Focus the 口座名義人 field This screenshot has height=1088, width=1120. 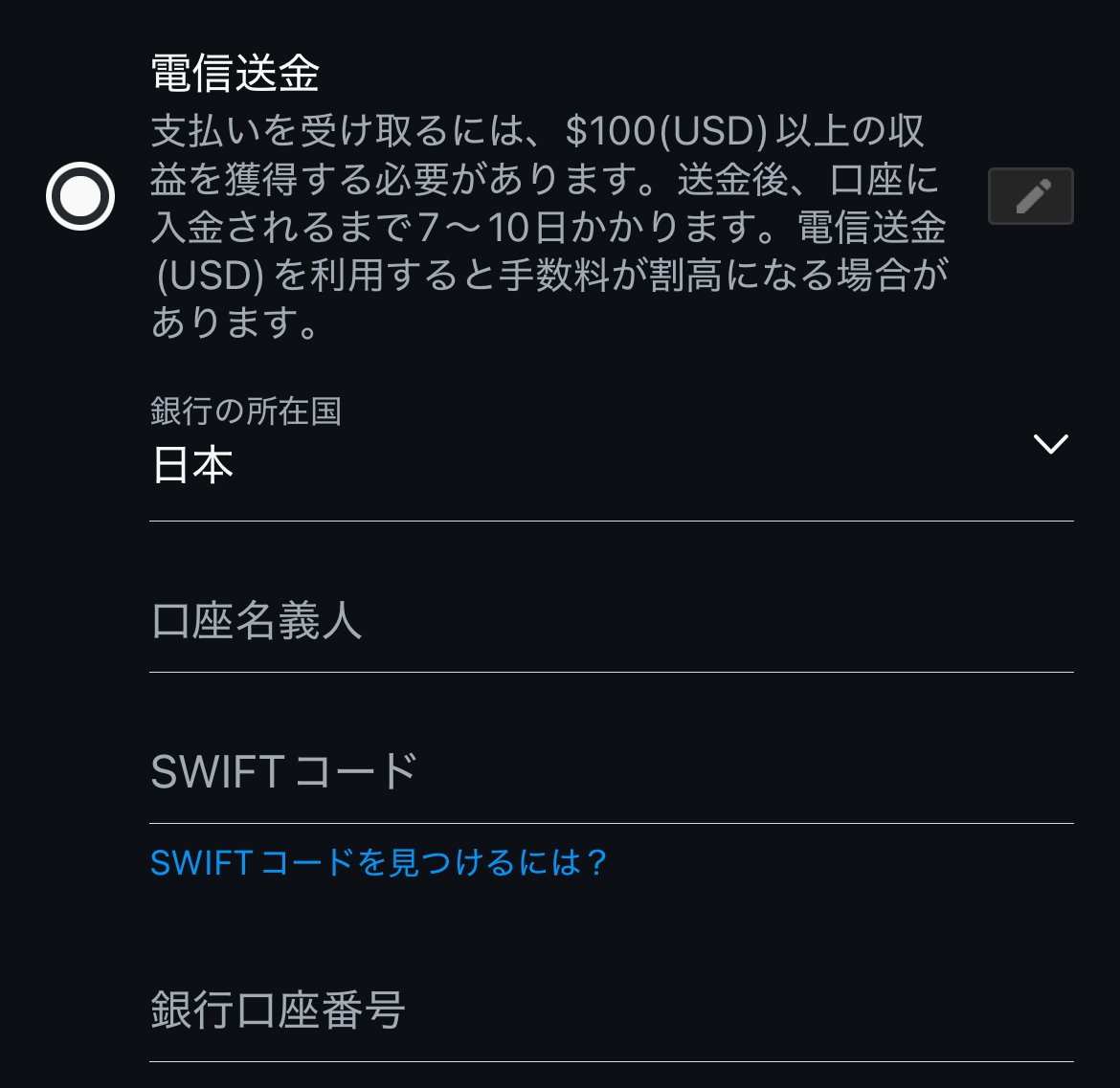point(611,622)
